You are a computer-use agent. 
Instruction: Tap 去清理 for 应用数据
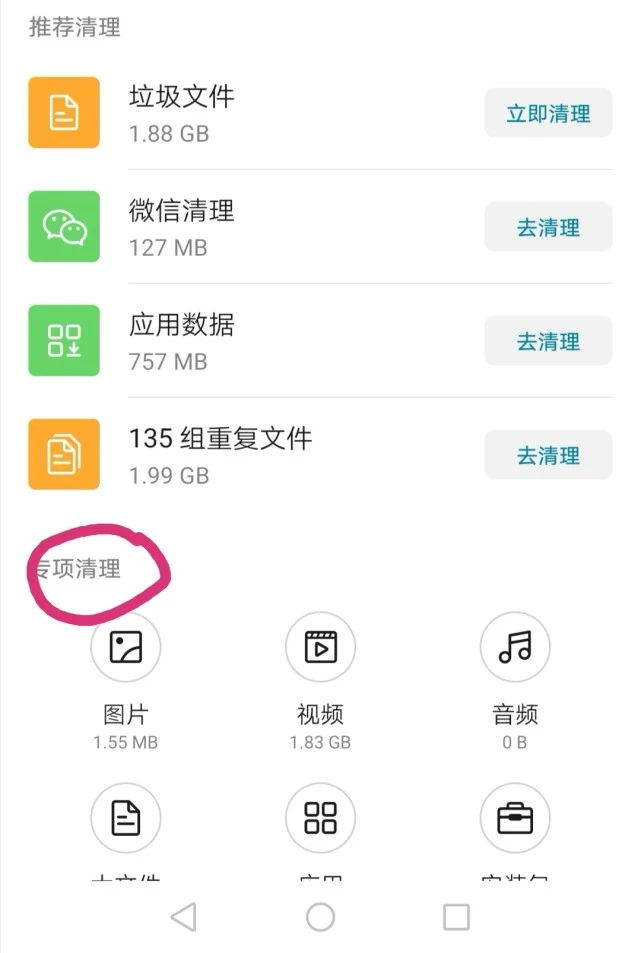pyautogui.click(x=548, y=342)
